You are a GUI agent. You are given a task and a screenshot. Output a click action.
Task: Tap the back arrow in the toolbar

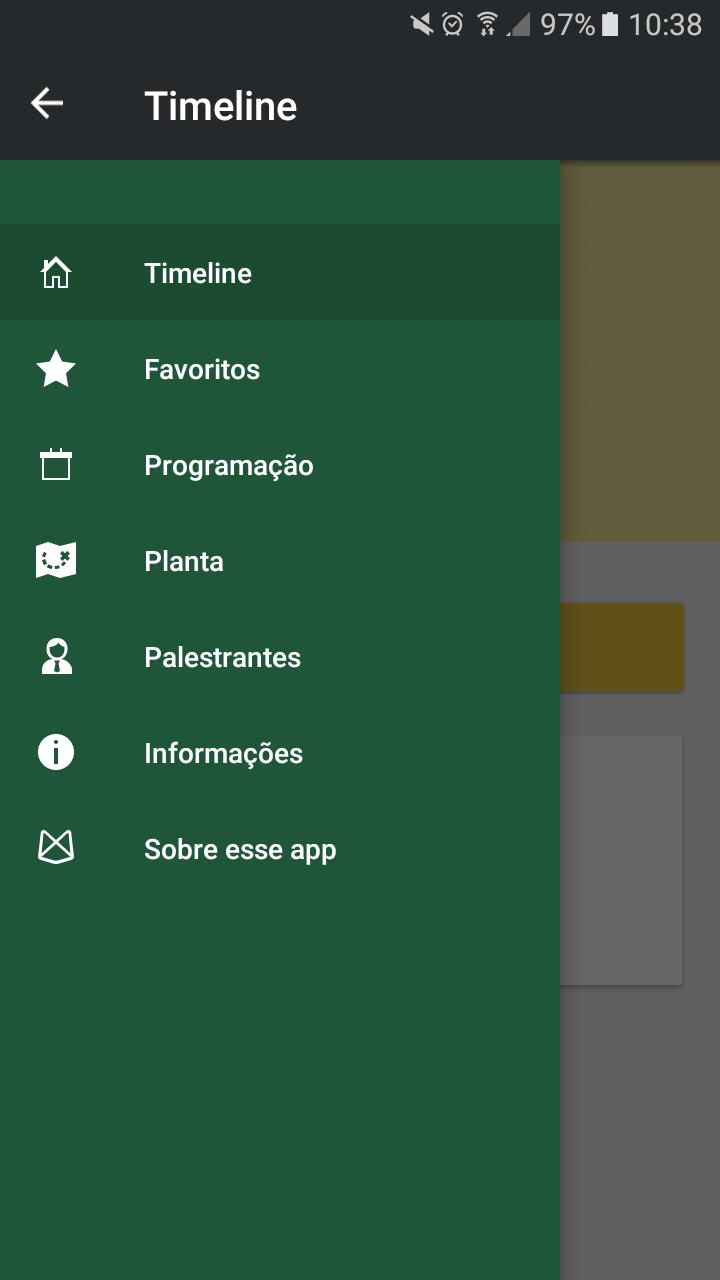(47, 103)
